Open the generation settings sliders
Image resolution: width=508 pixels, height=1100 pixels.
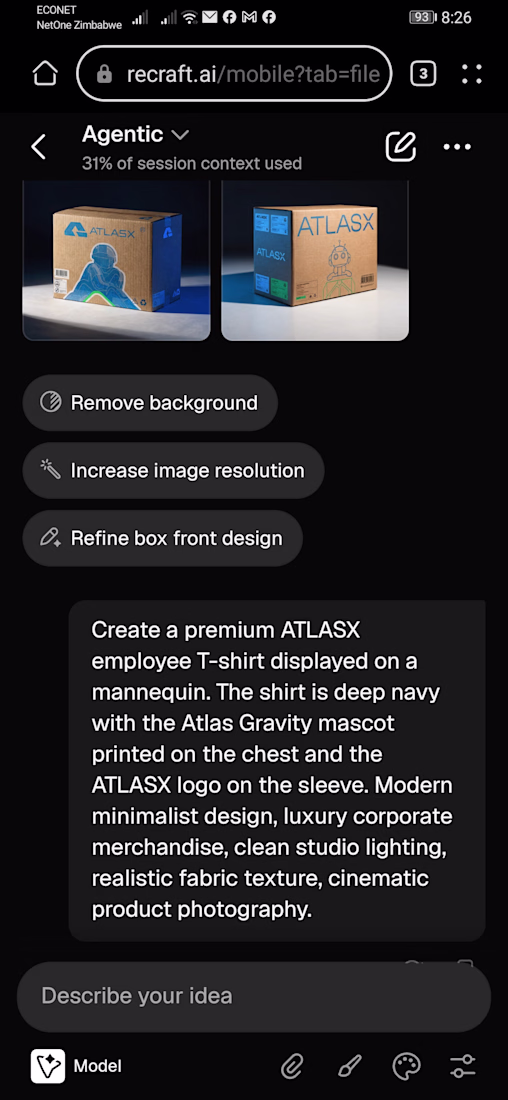pyautogui.click(x=463, y=1067)
